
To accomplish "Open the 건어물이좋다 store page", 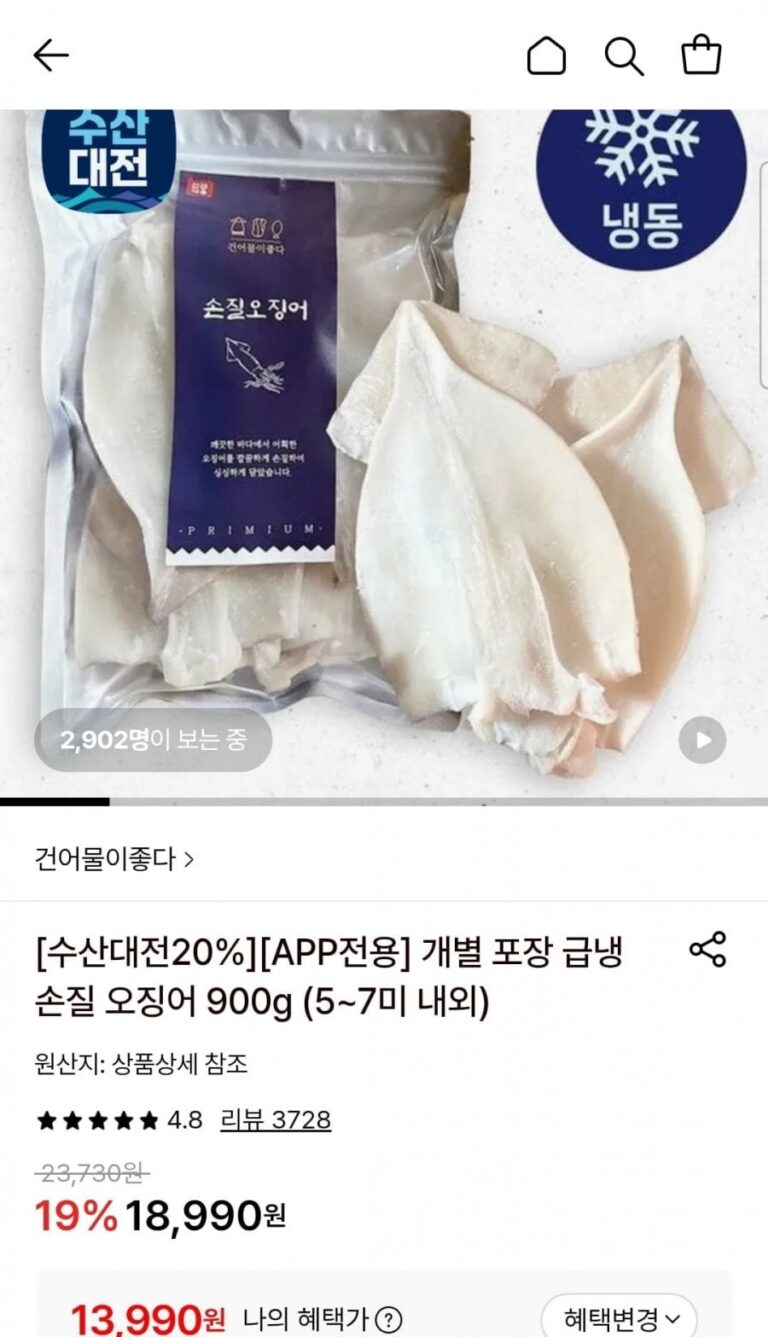I will coord(114,858).
